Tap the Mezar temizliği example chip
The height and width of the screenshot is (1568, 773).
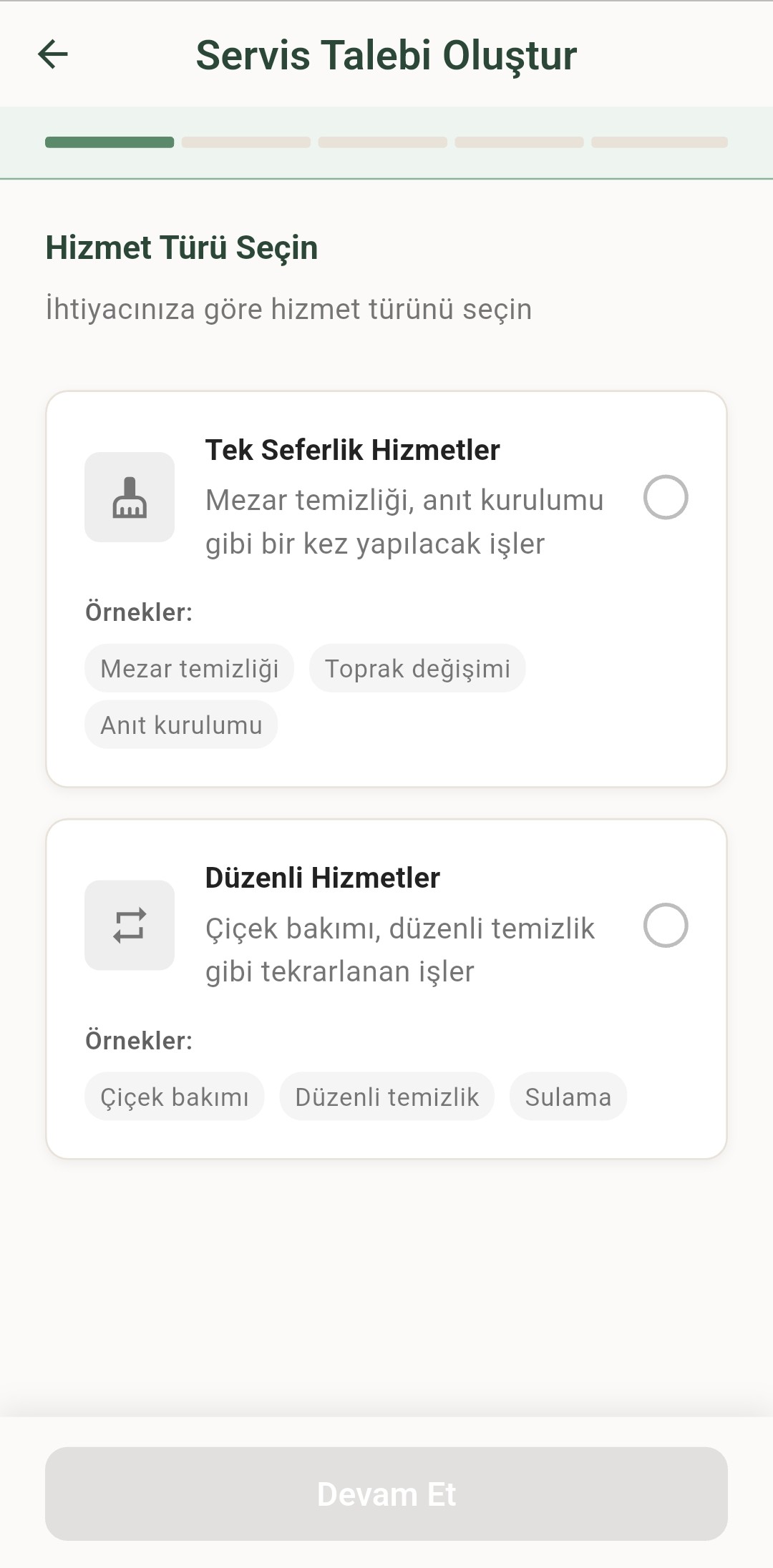(189, 668)
